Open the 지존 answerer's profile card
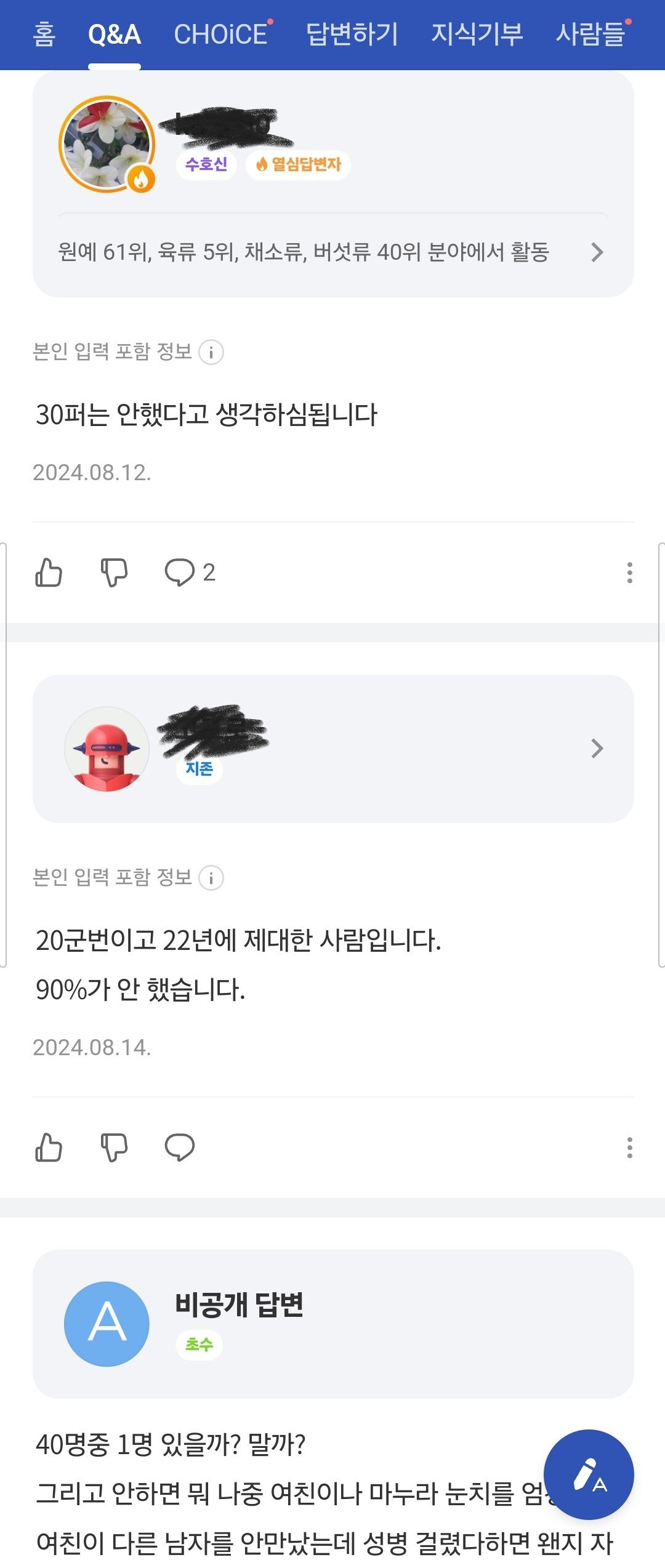This screenshot has width=665, height=1568. point(332,749)
